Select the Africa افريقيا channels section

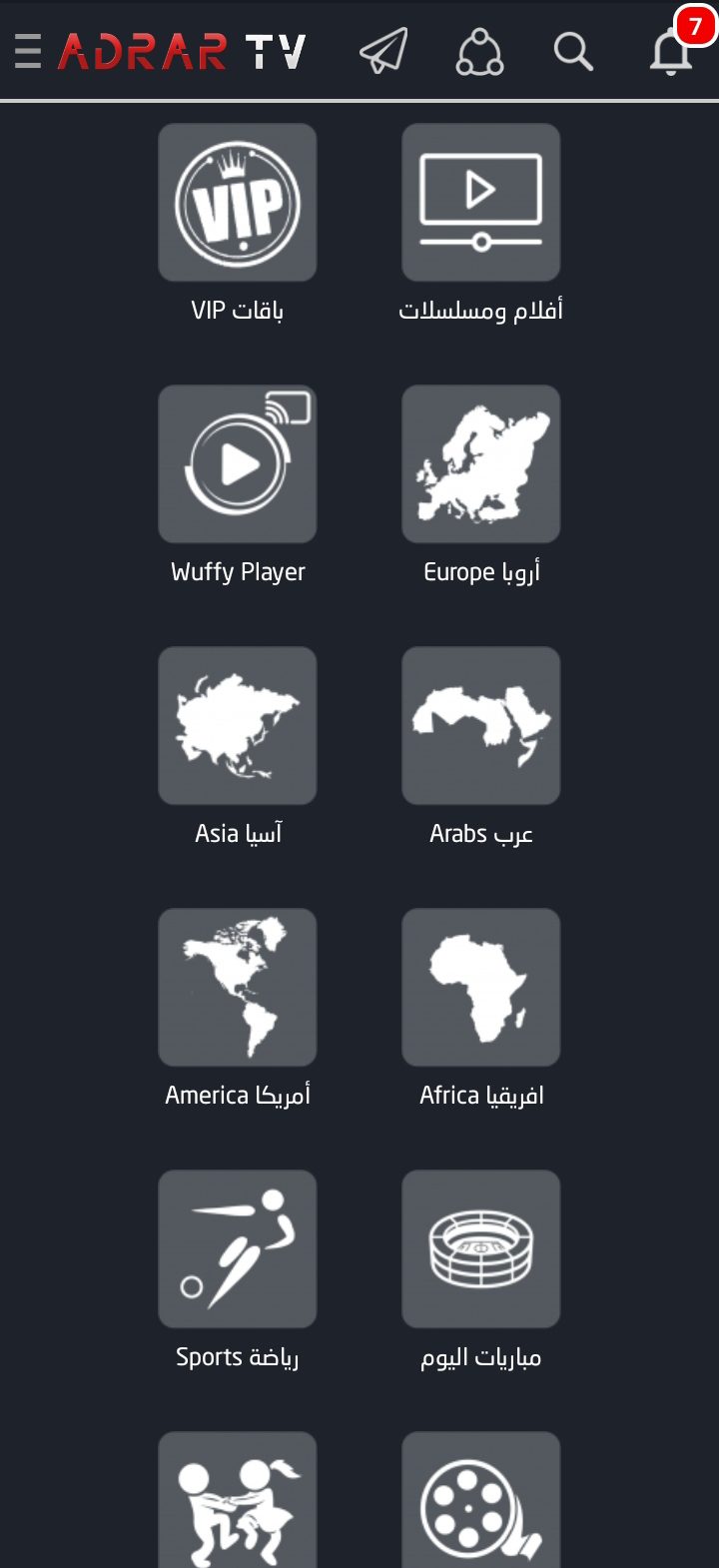click(480, 987)
